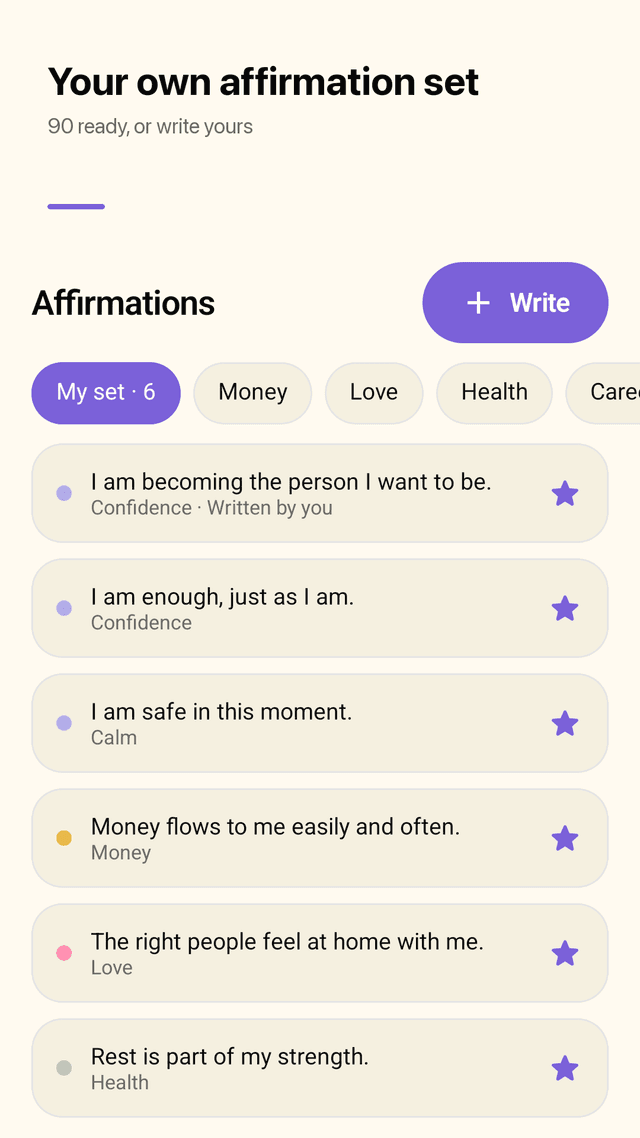
Task: Select the My set chip
Action: [106, 393]
